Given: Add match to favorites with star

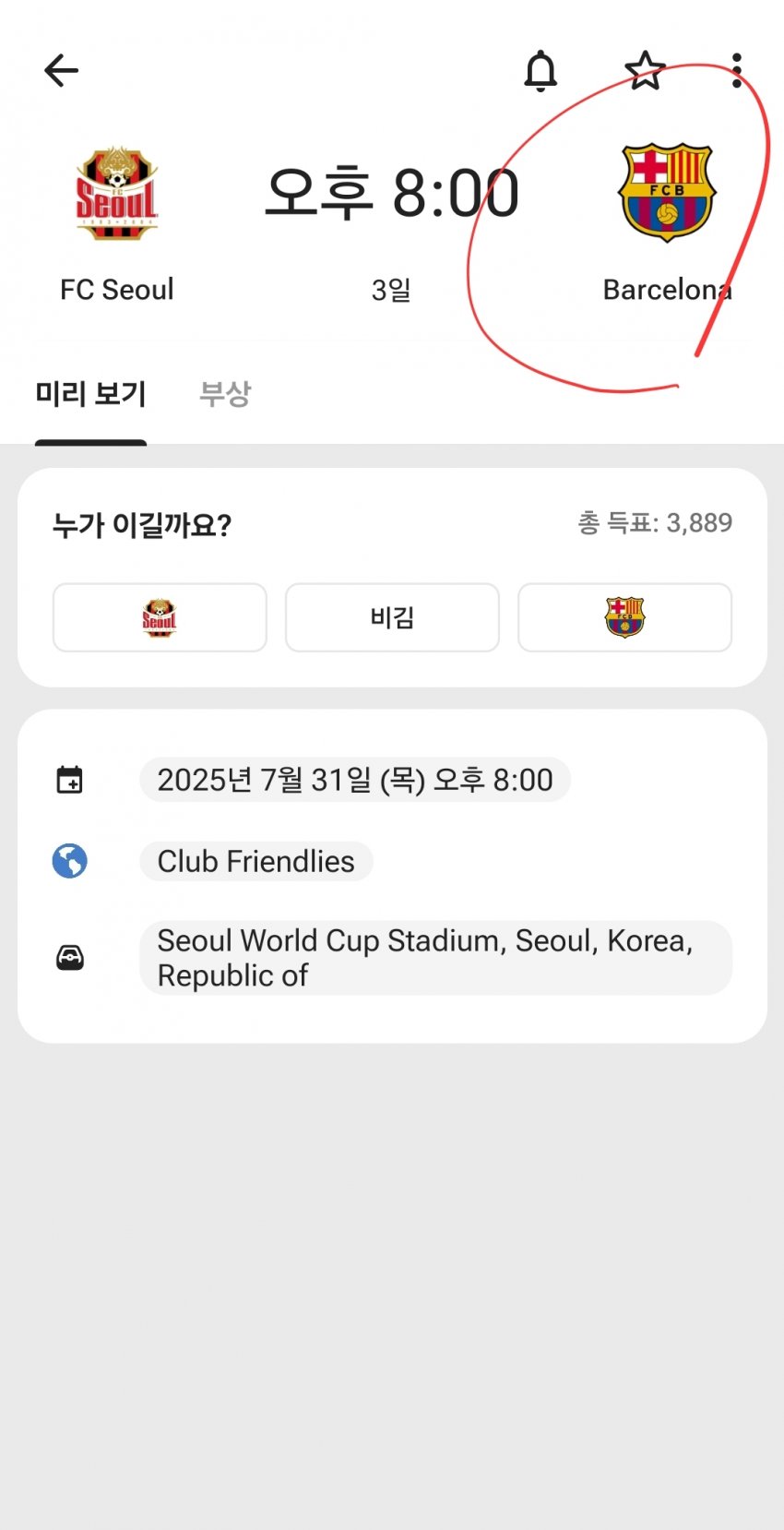Looking at the screenshot, I should (x=644, y=70).
